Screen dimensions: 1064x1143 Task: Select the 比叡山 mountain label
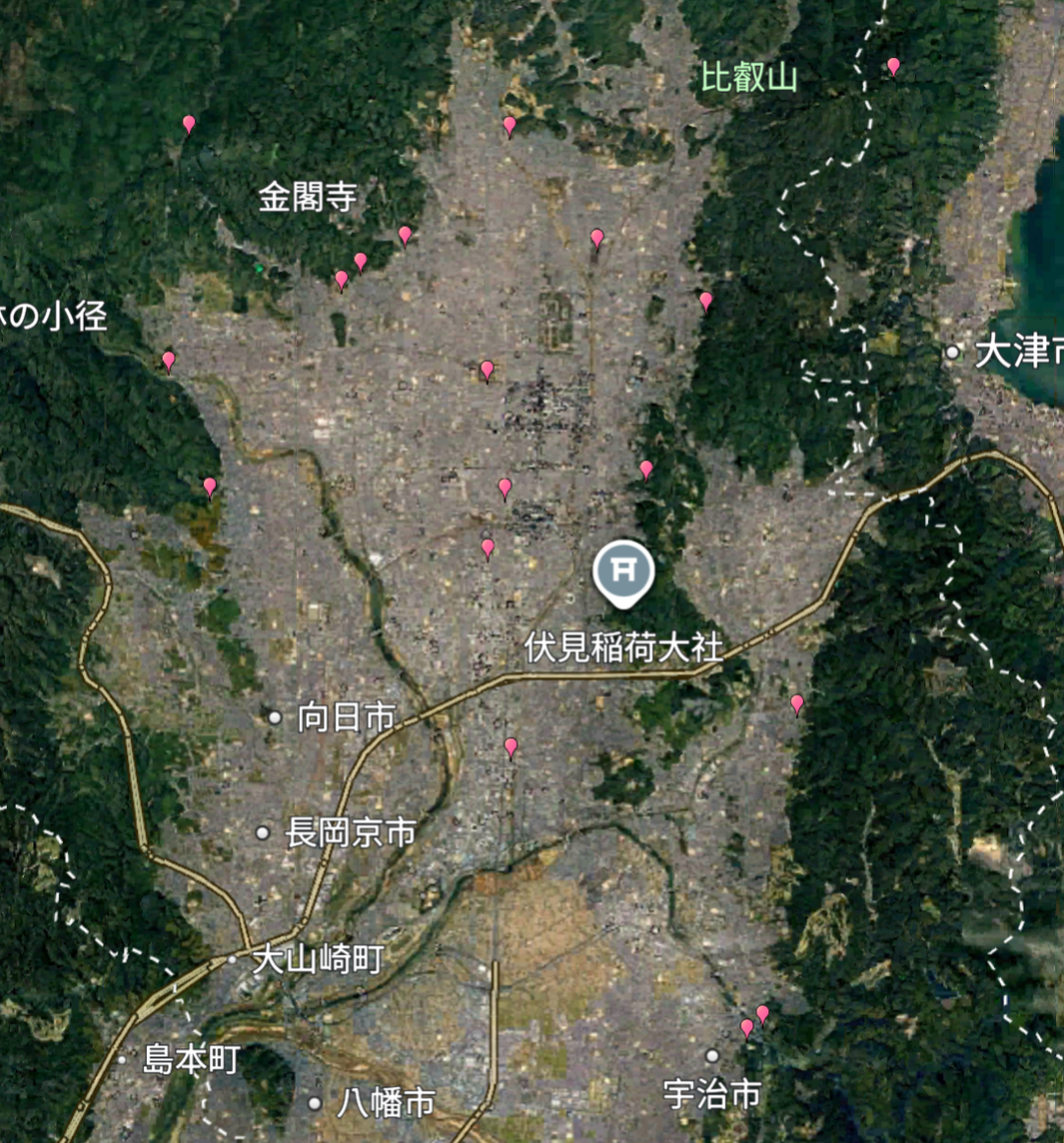coord(748,77)
